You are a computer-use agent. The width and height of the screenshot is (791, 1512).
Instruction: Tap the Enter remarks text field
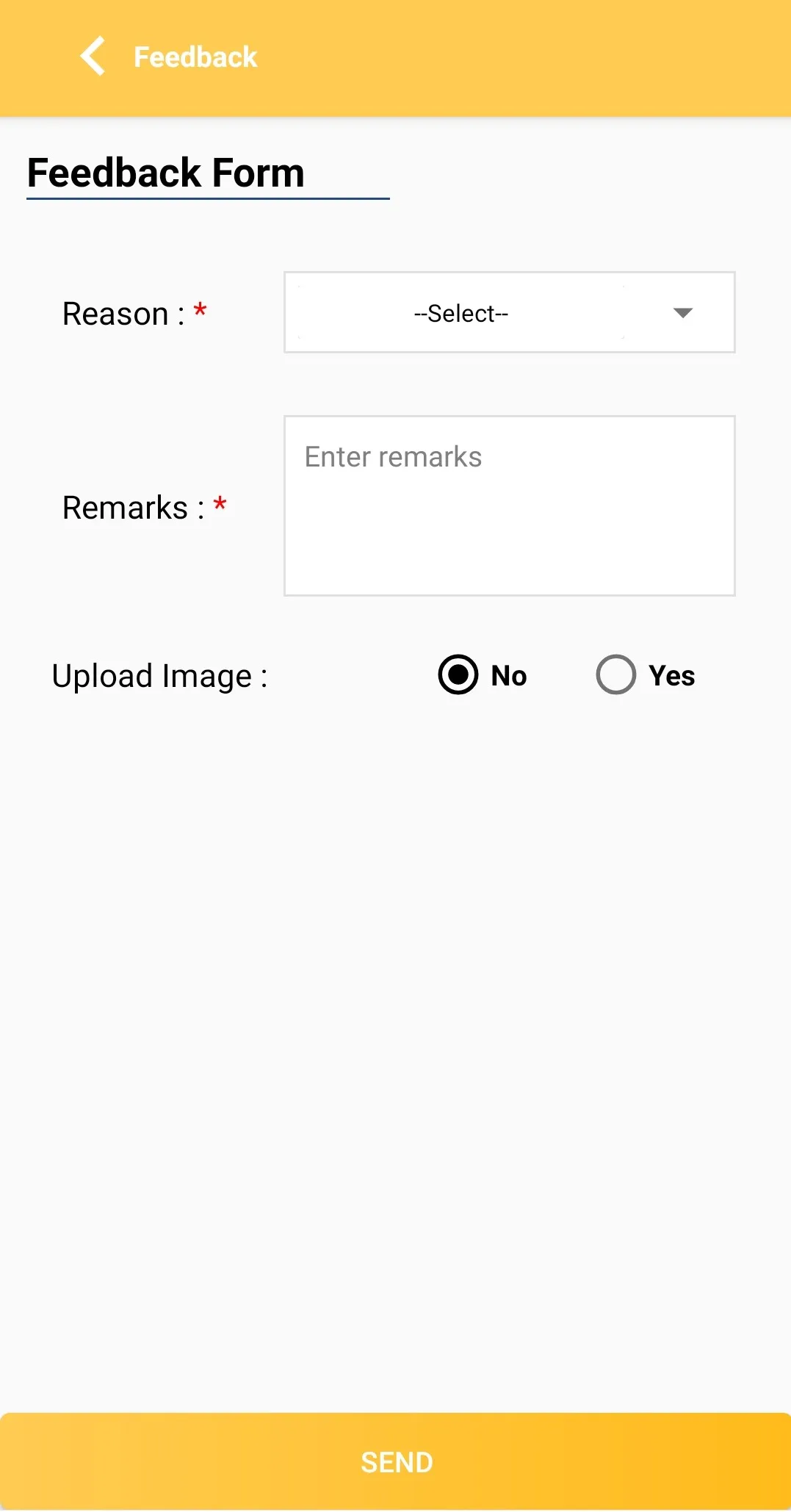click(x=509, y=505)
